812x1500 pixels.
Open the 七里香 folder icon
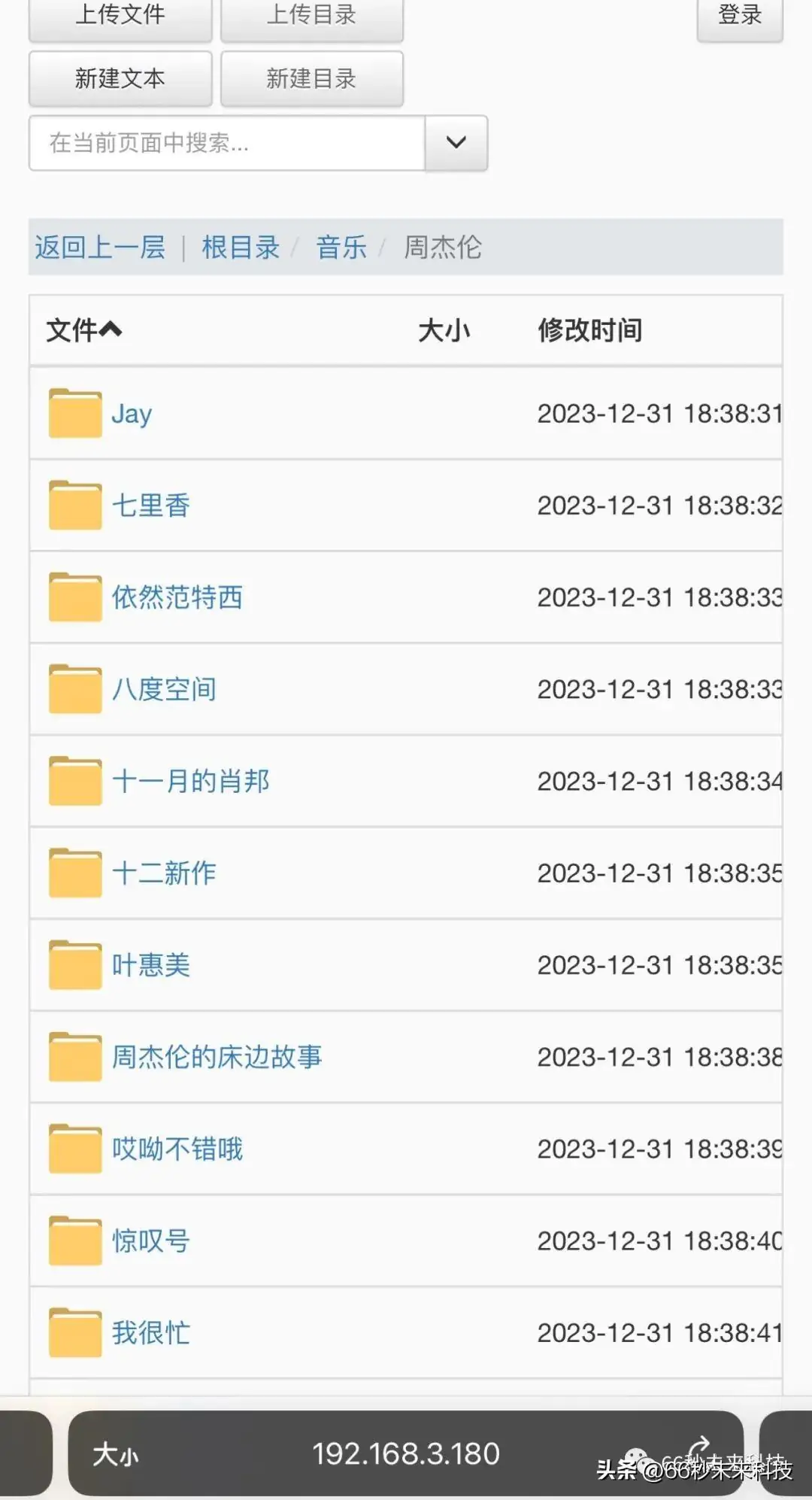point(74,504)
